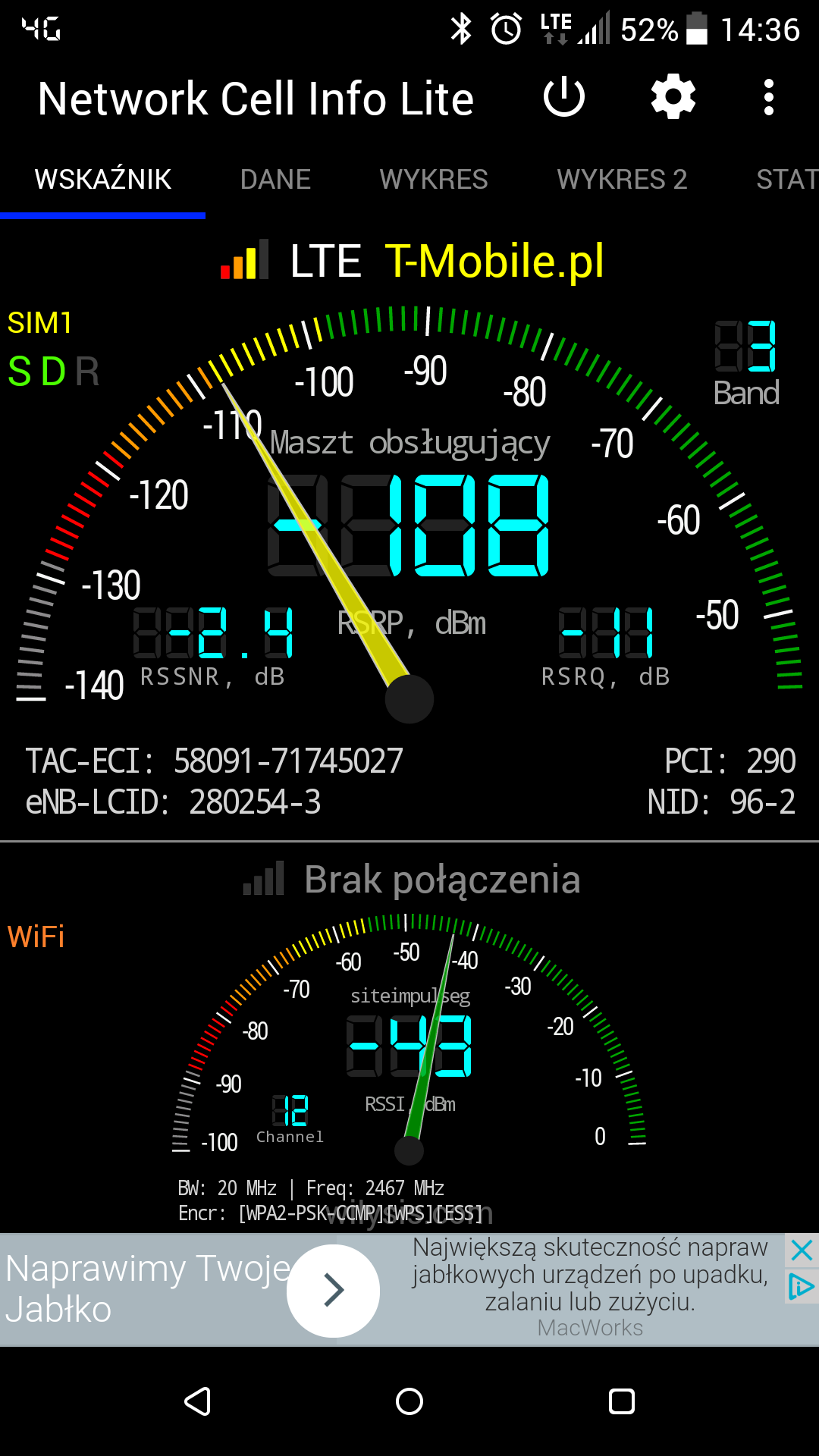Switch to the WYKRES tab

[434, 180]
